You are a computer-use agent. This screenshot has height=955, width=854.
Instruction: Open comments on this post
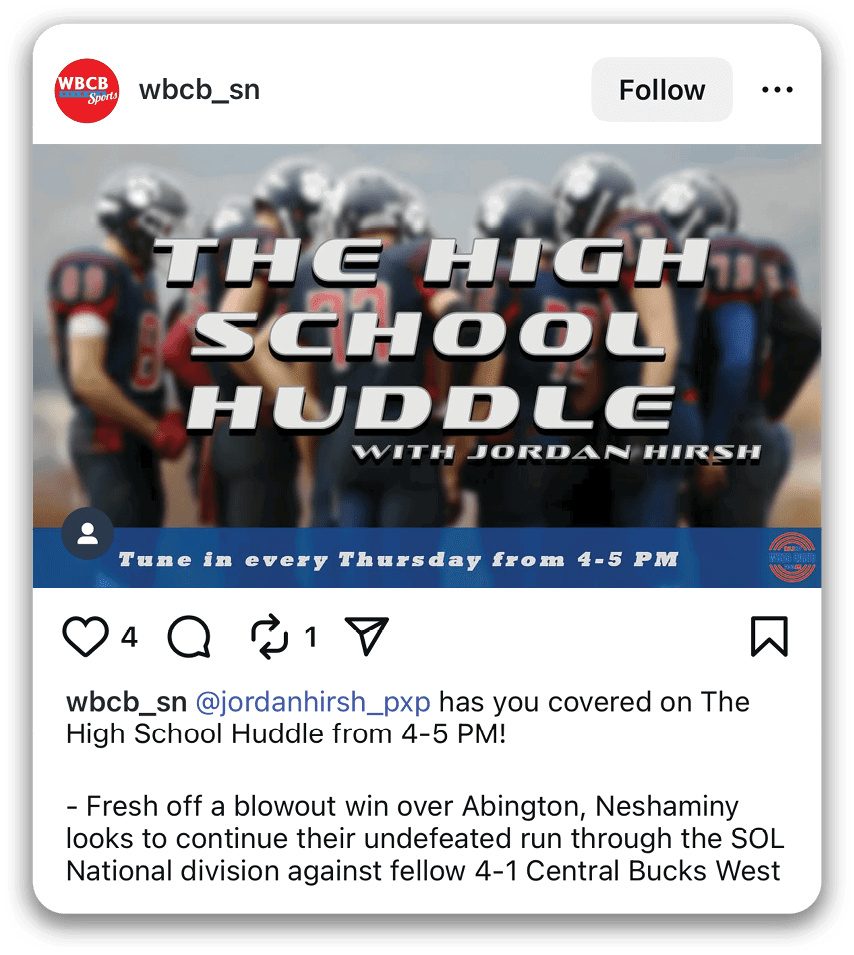click(x=189, y=637)
